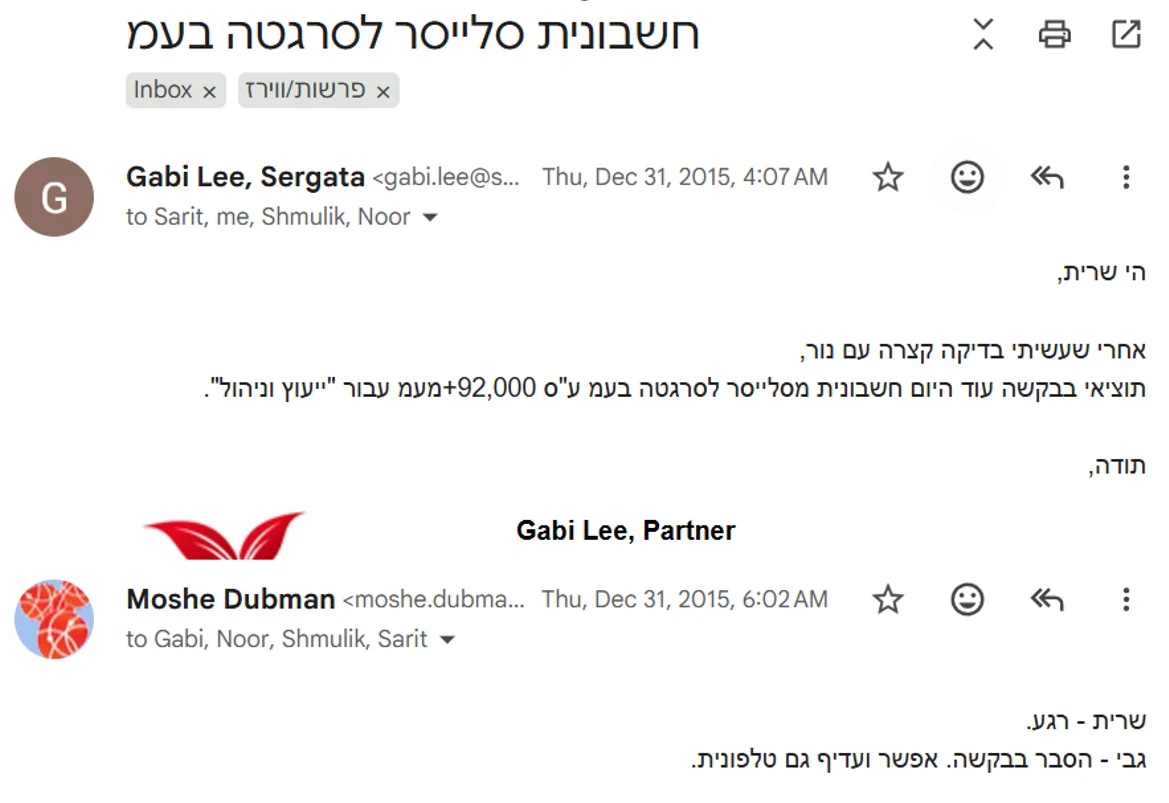This screenshot has height=803, width=1169.
Task: Star Gabi Lee's message
Action: 887,177
